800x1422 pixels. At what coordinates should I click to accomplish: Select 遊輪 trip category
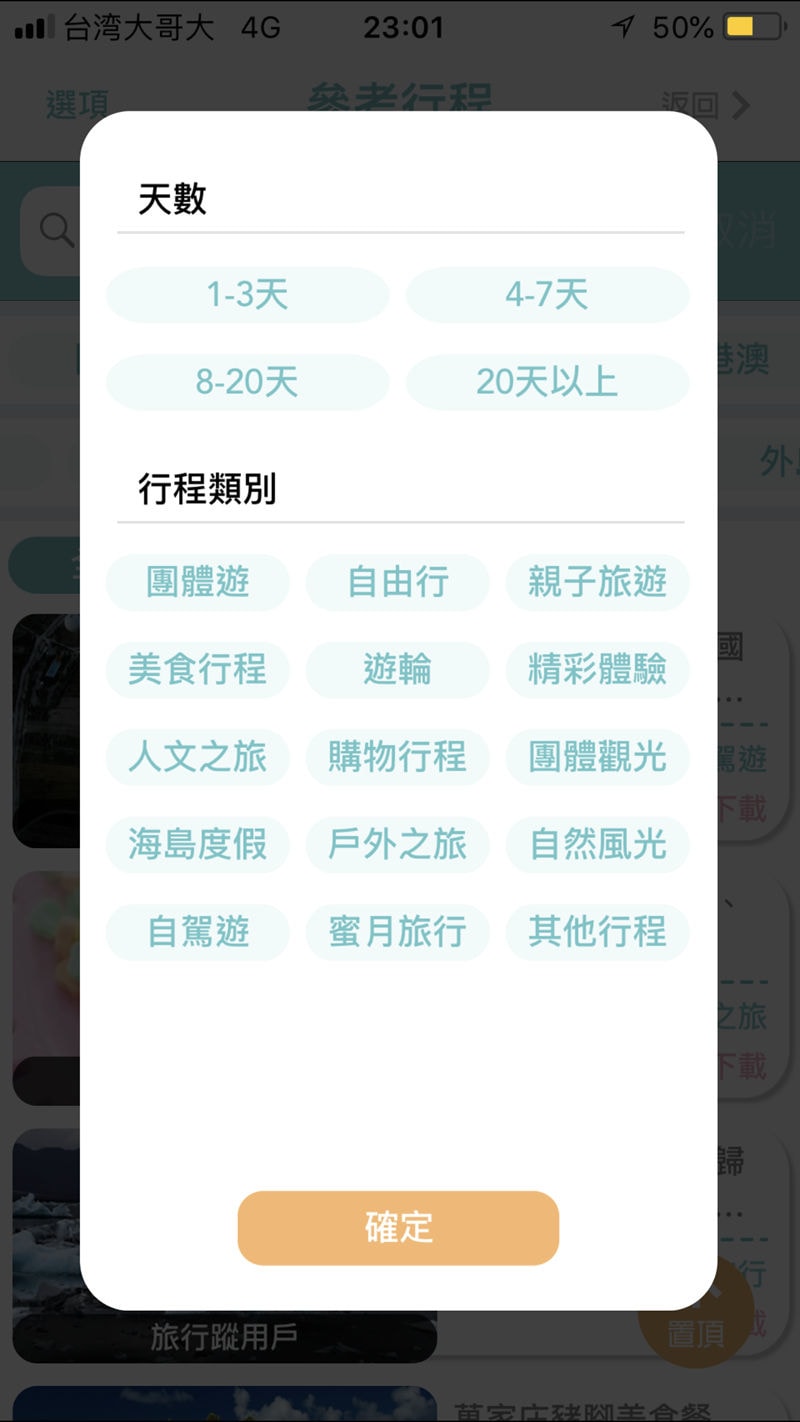(397, 669)
